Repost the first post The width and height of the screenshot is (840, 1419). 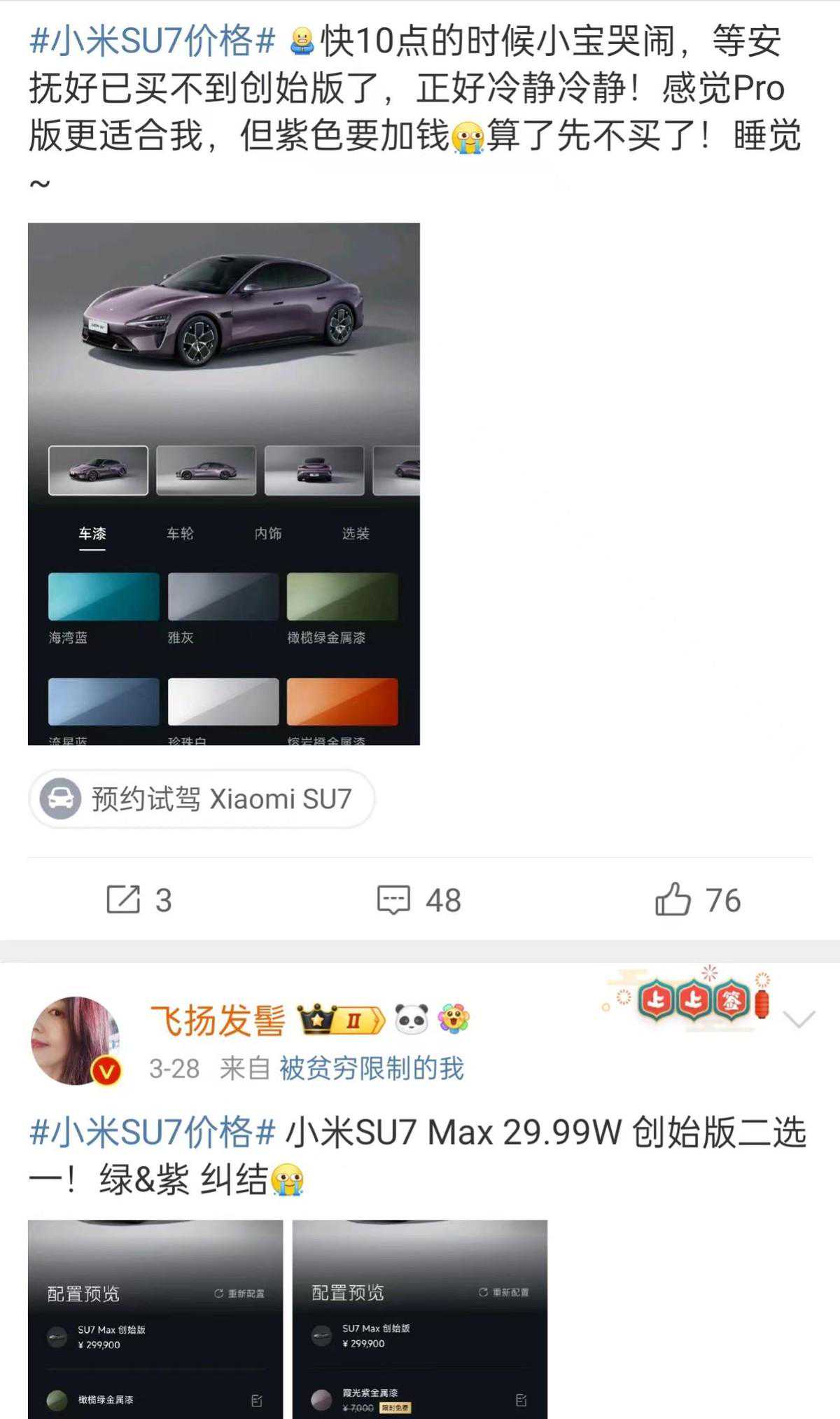point(139,900)
